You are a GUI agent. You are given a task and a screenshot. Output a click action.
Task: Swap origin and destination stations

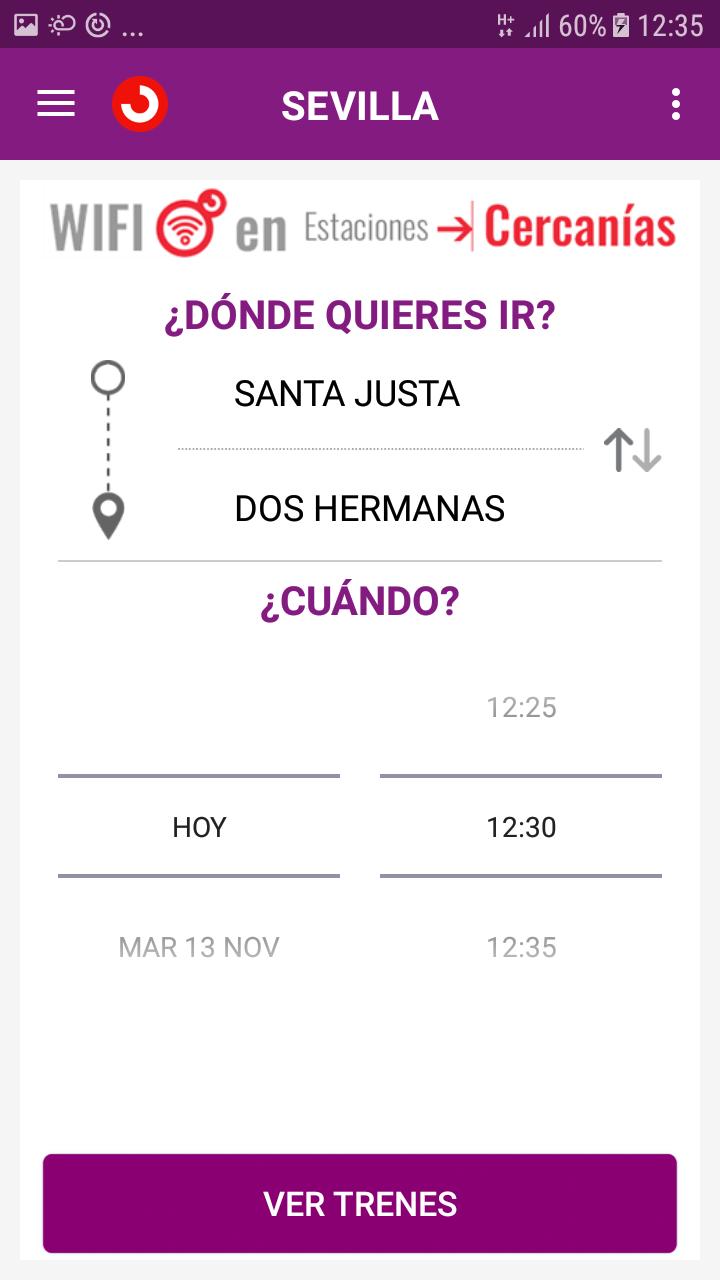tap(632, 450)
